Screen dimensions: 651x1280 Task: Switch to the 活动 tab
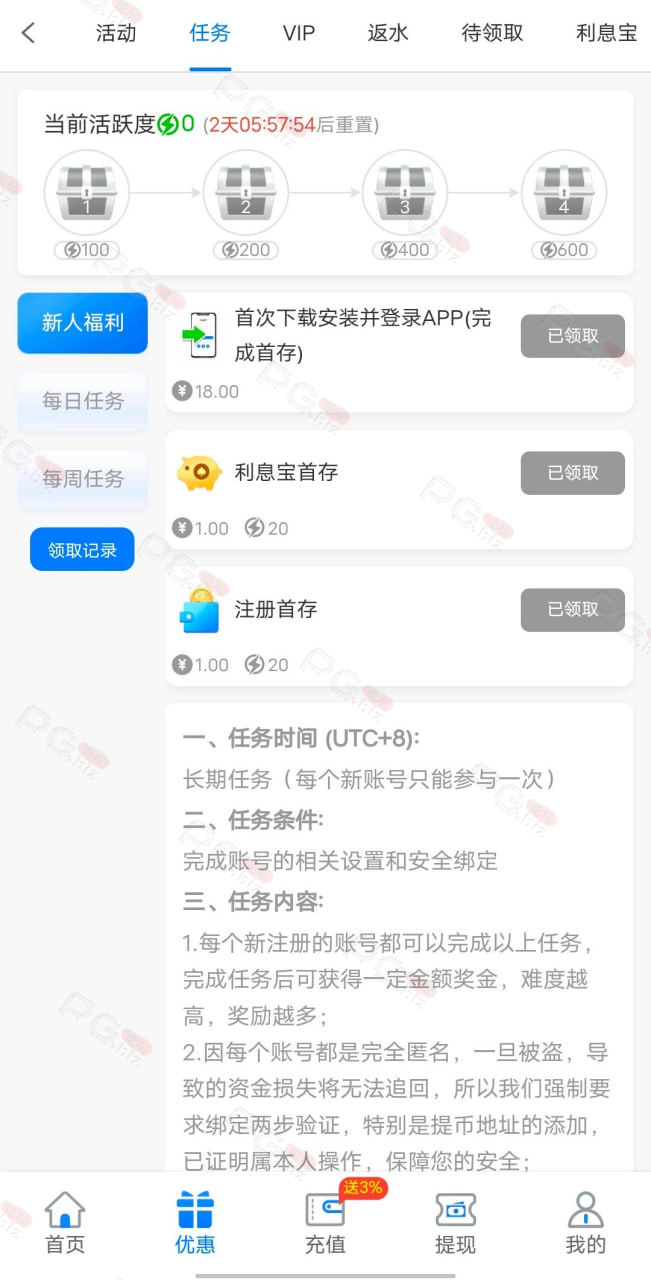[x=116, y=33]
